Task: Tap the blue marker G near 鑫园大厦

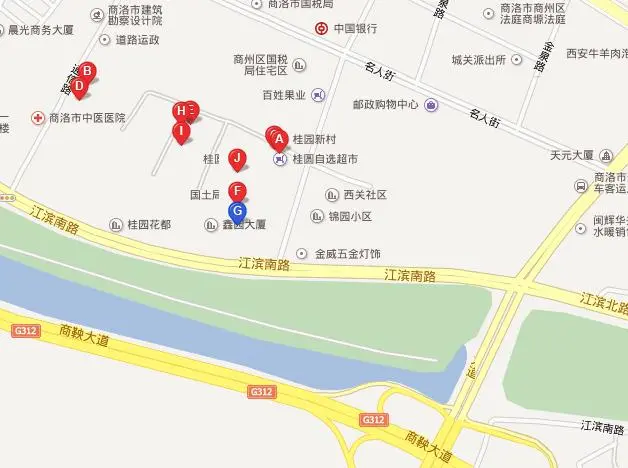Action: [237, 210]
